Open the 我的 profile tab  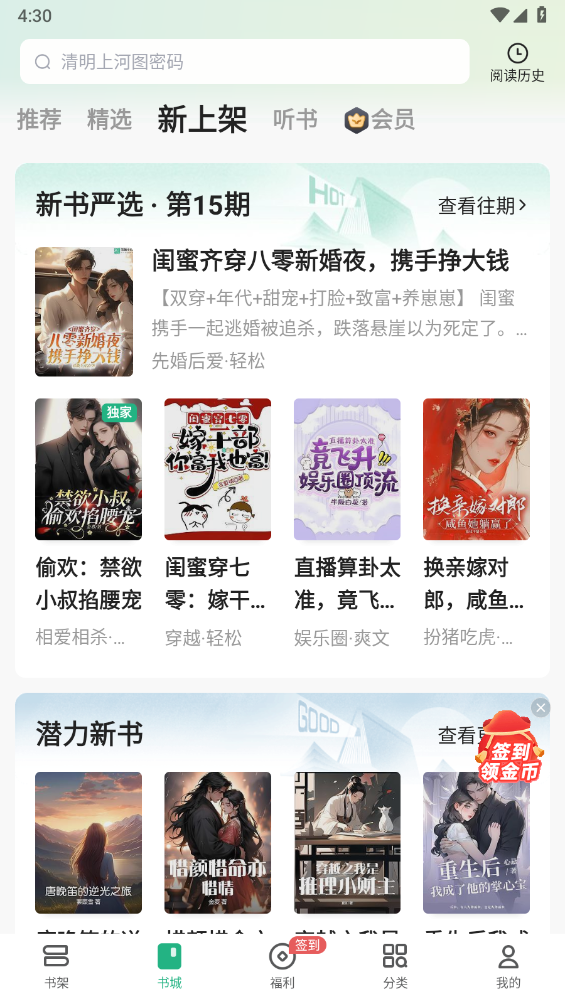point(509,967)
